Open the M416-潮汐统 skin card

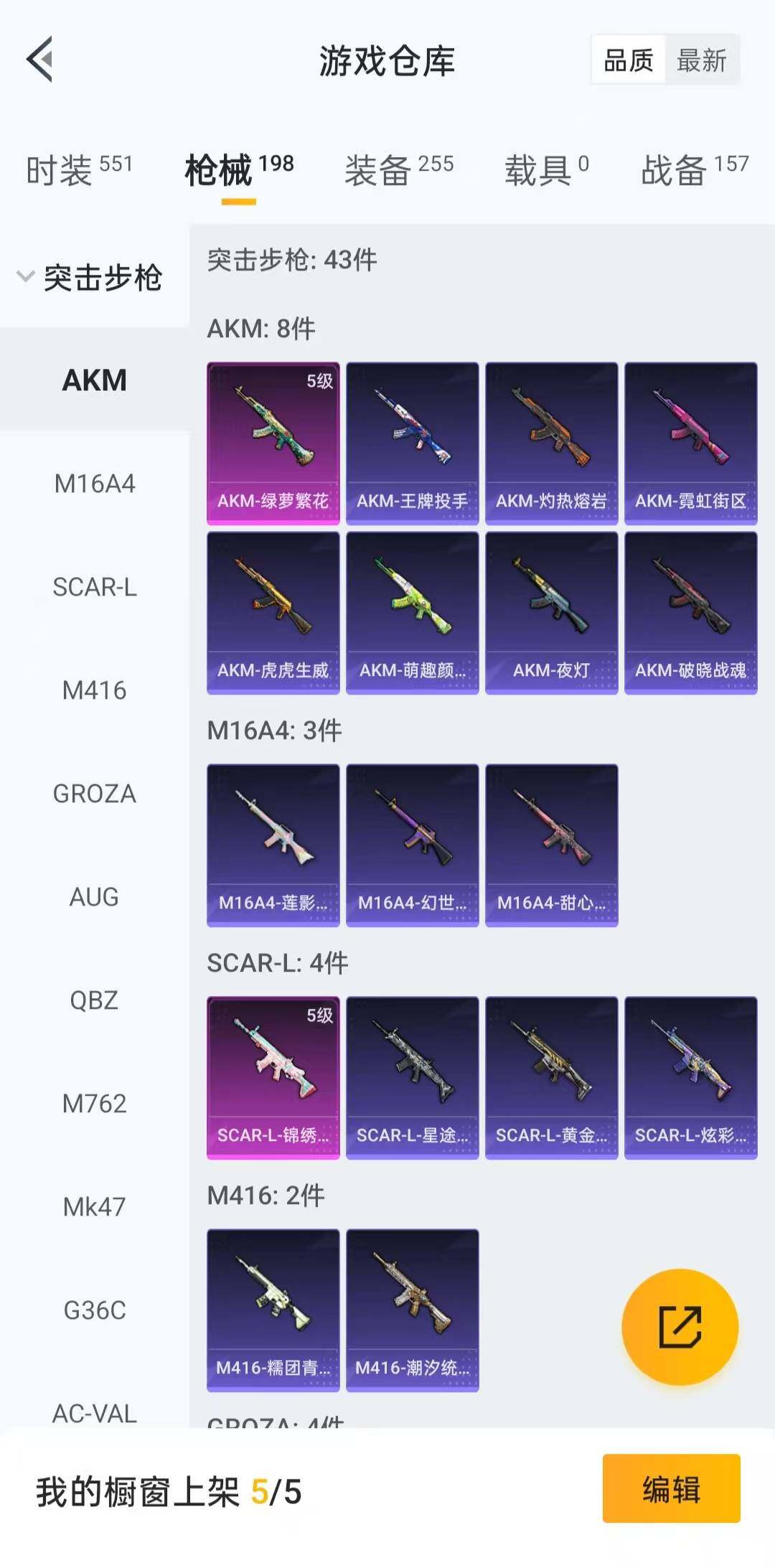coord(412,1310)
